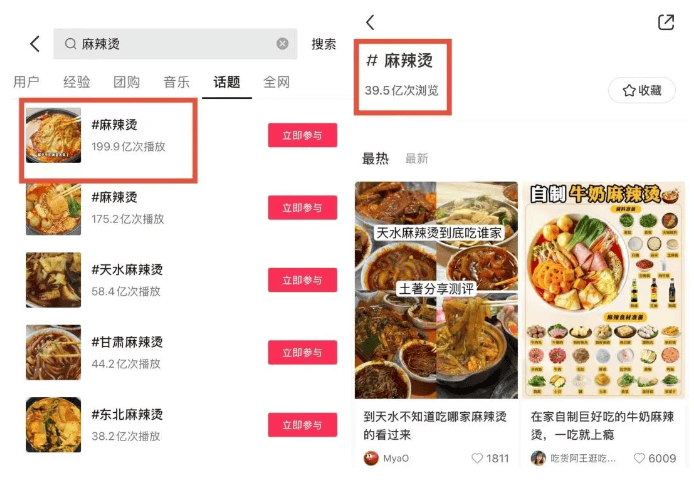Viewport: 694px width, 485px height.
Task: Go back using the arrow beside the search box
Action: pos(35,44)
